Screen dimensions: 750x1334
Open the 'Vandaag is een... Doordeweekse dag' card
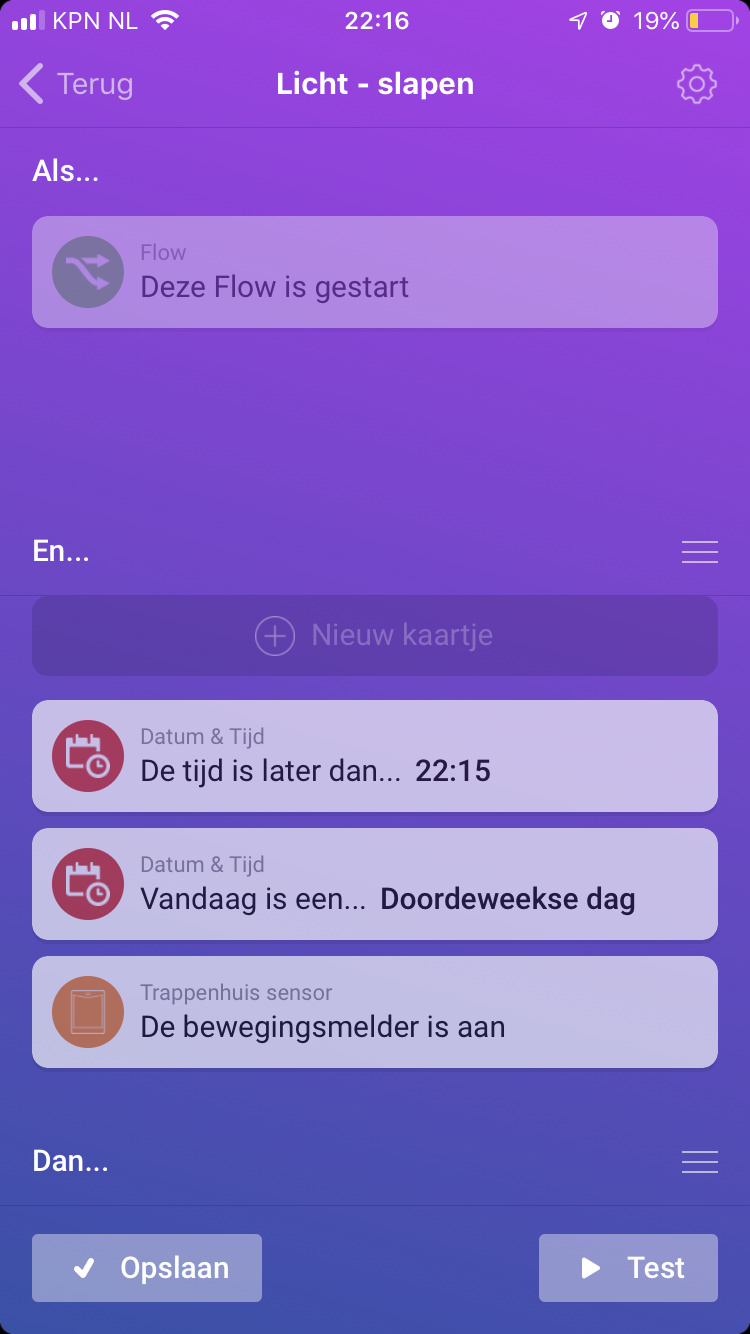374,884
